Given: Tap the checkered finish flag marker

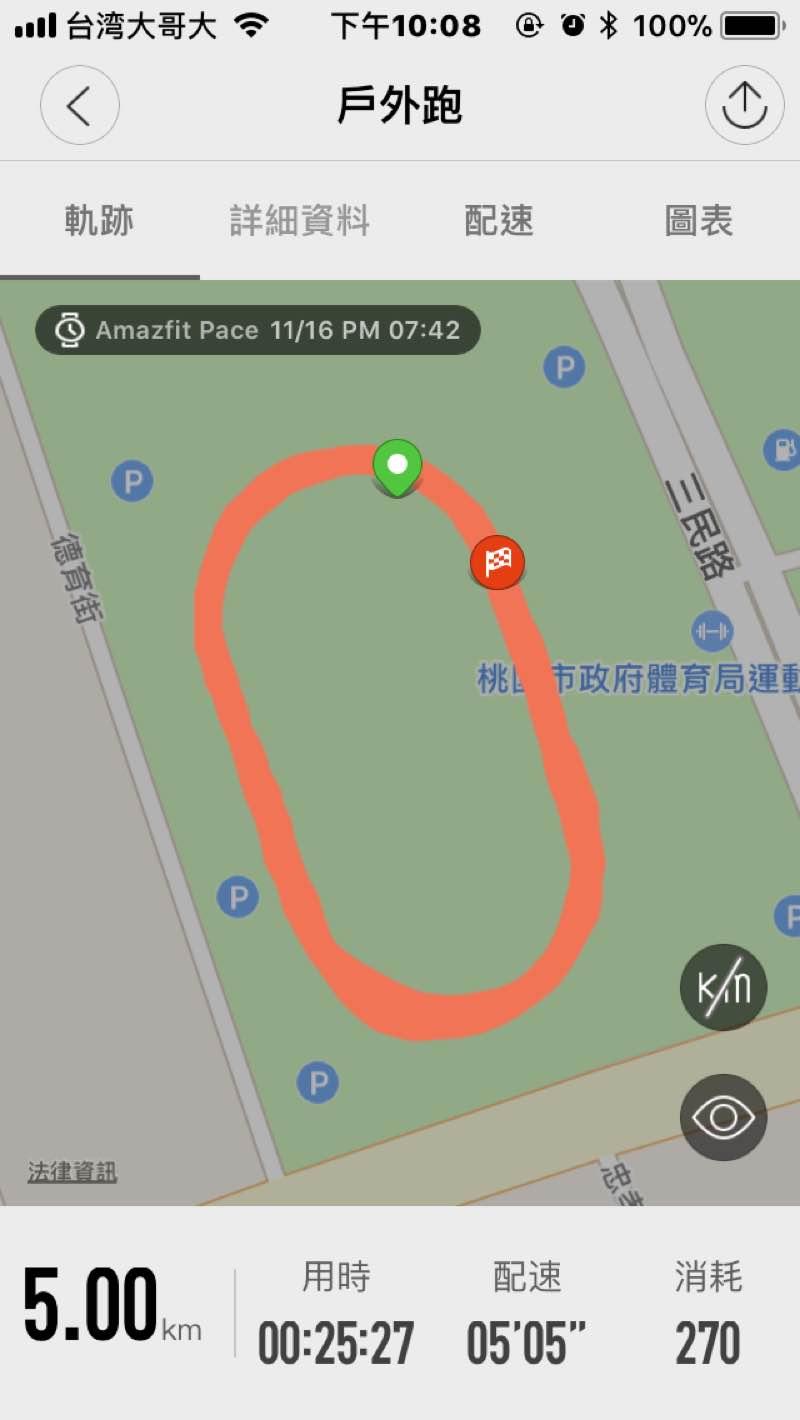Looking at the screenshot, I should pyautogui.click(x=498, y=563).
